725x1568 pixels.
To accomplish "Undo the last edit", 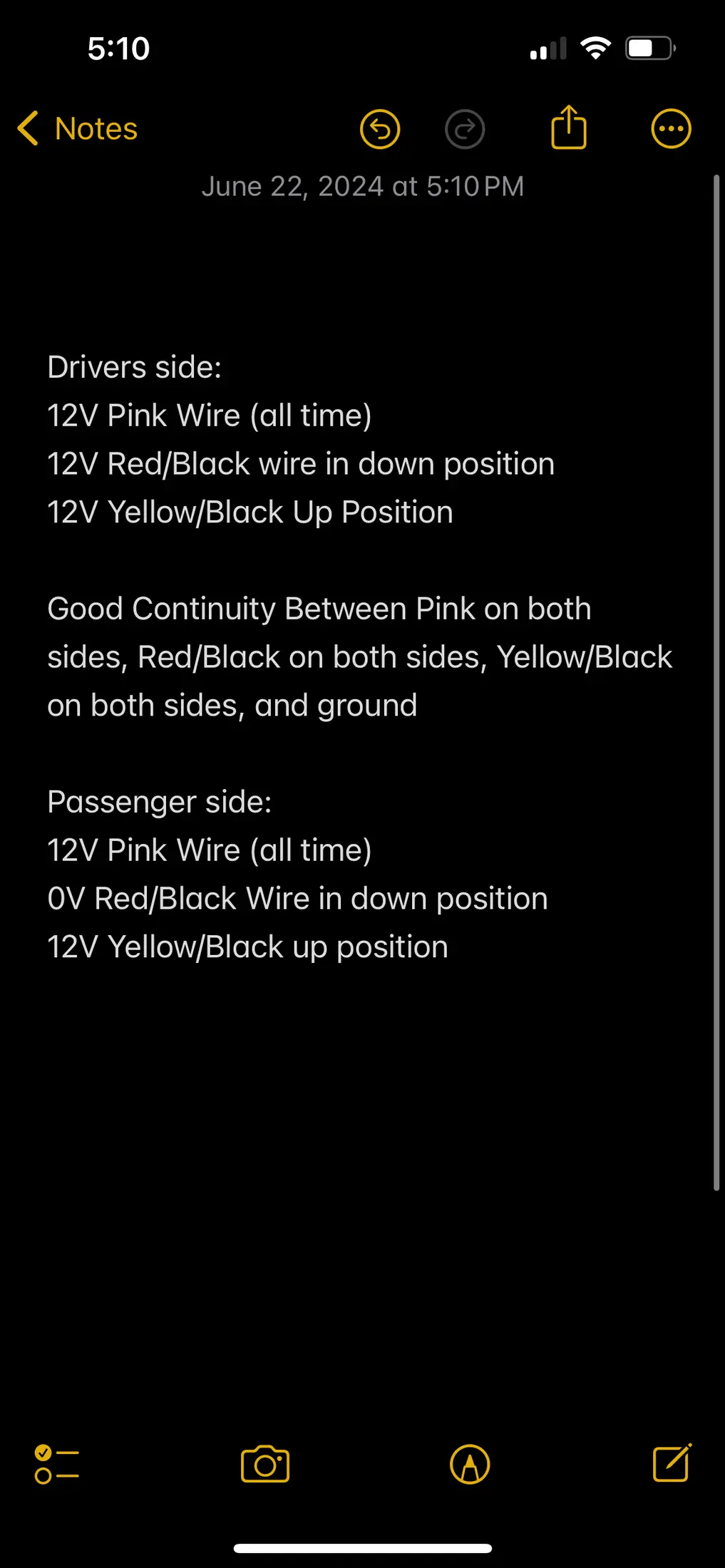I will click(380, 129).
